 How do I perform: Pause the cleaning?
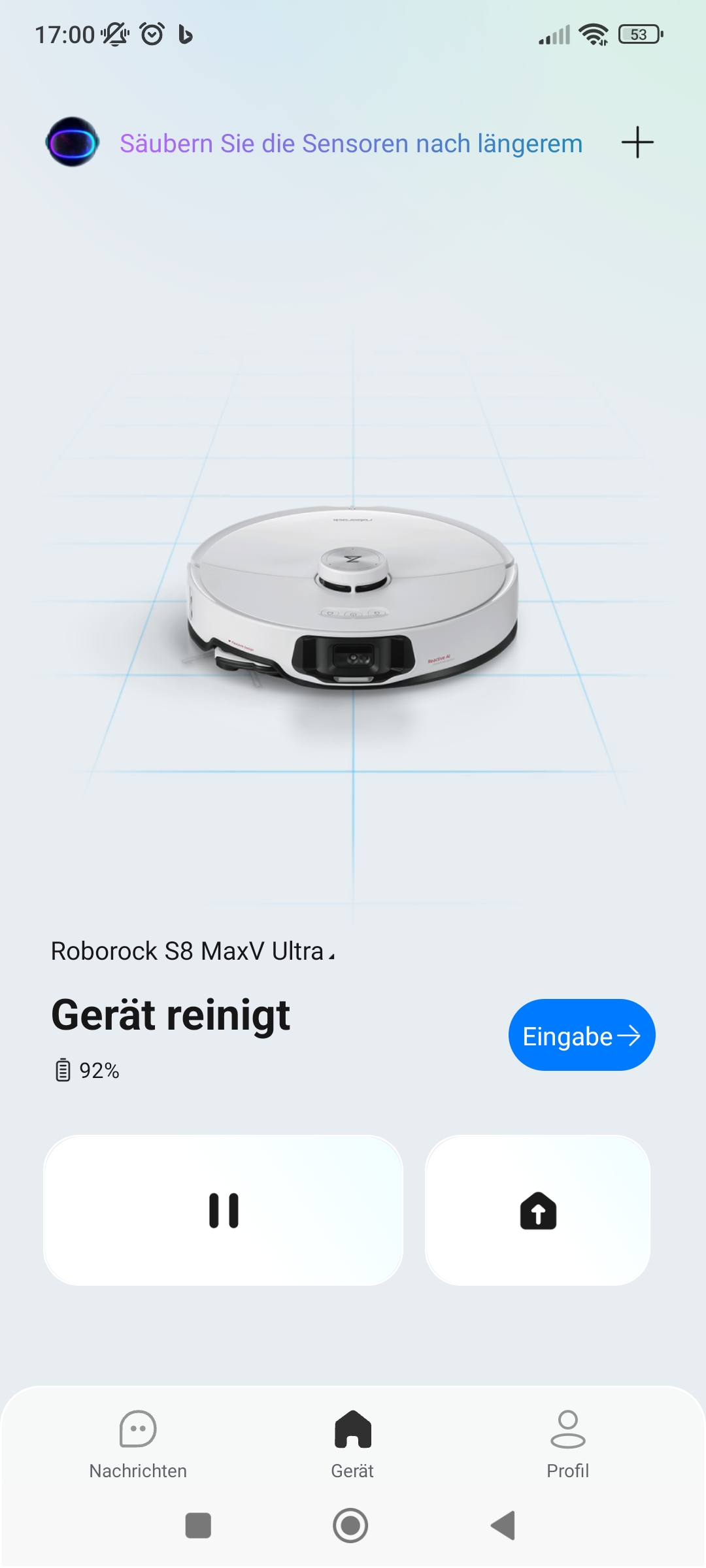point(223,1211)
